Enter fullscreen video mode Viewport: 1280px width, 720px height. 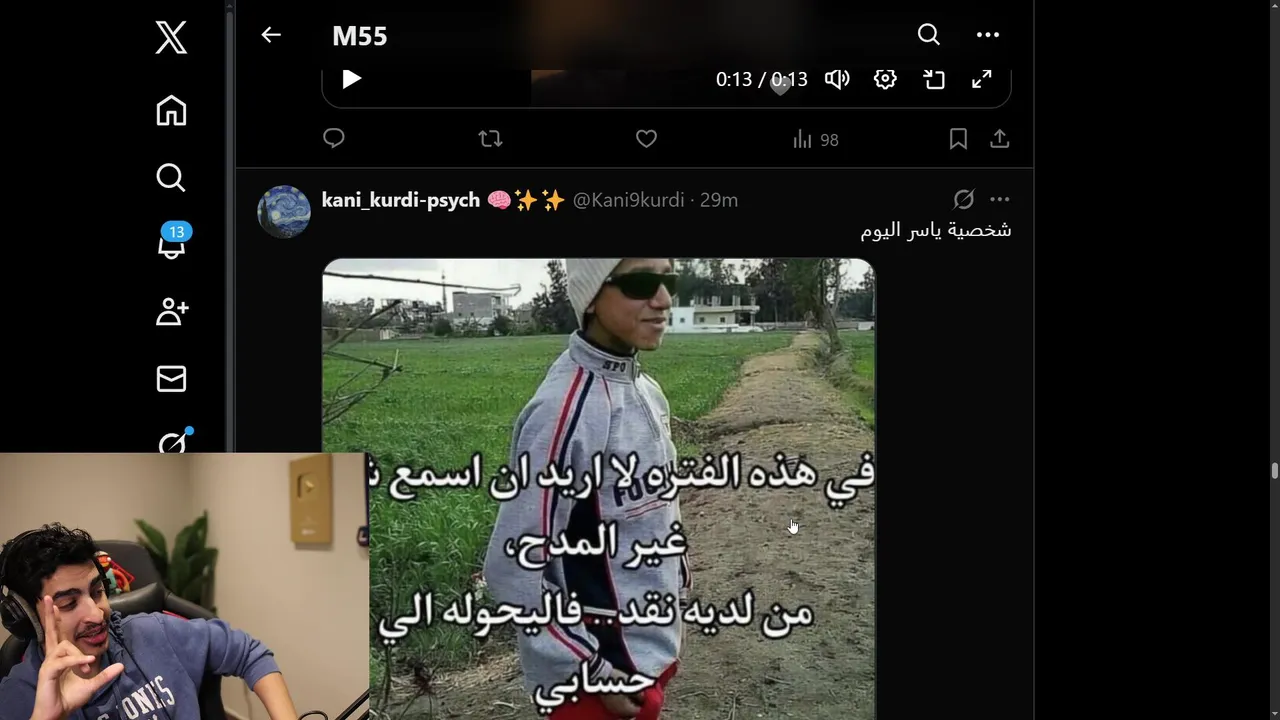pyautogui.click(x=982, y=79)
